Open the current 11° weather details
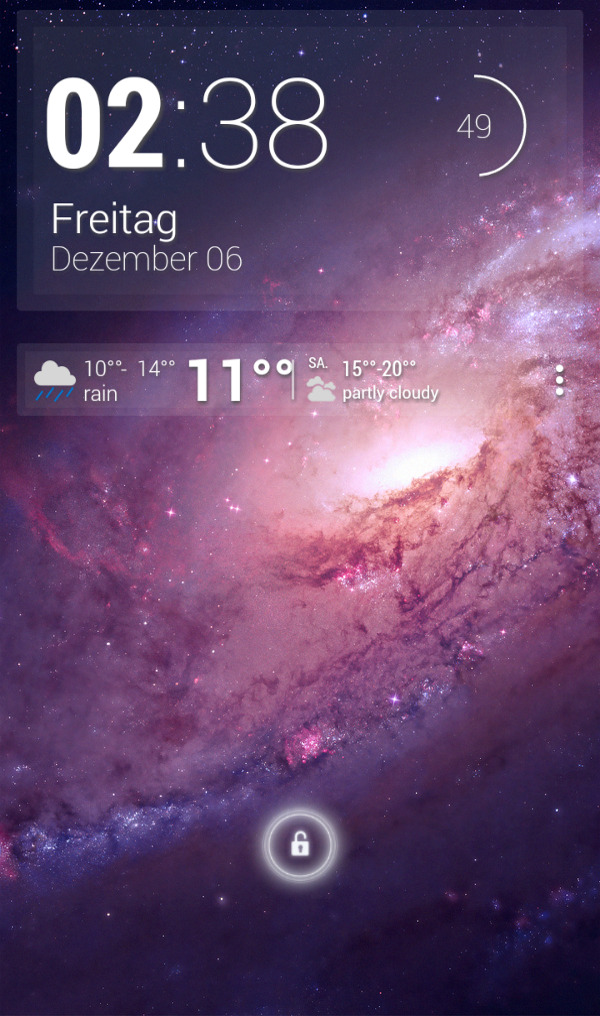This screenshot has width=600, height=1016. point(238,380)
